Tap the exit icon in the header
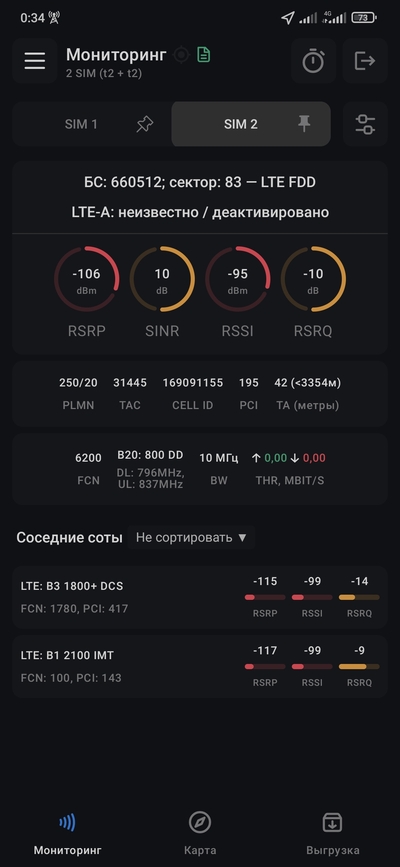The height and width of the screenshot is (867, 400). tap(365, 61)
